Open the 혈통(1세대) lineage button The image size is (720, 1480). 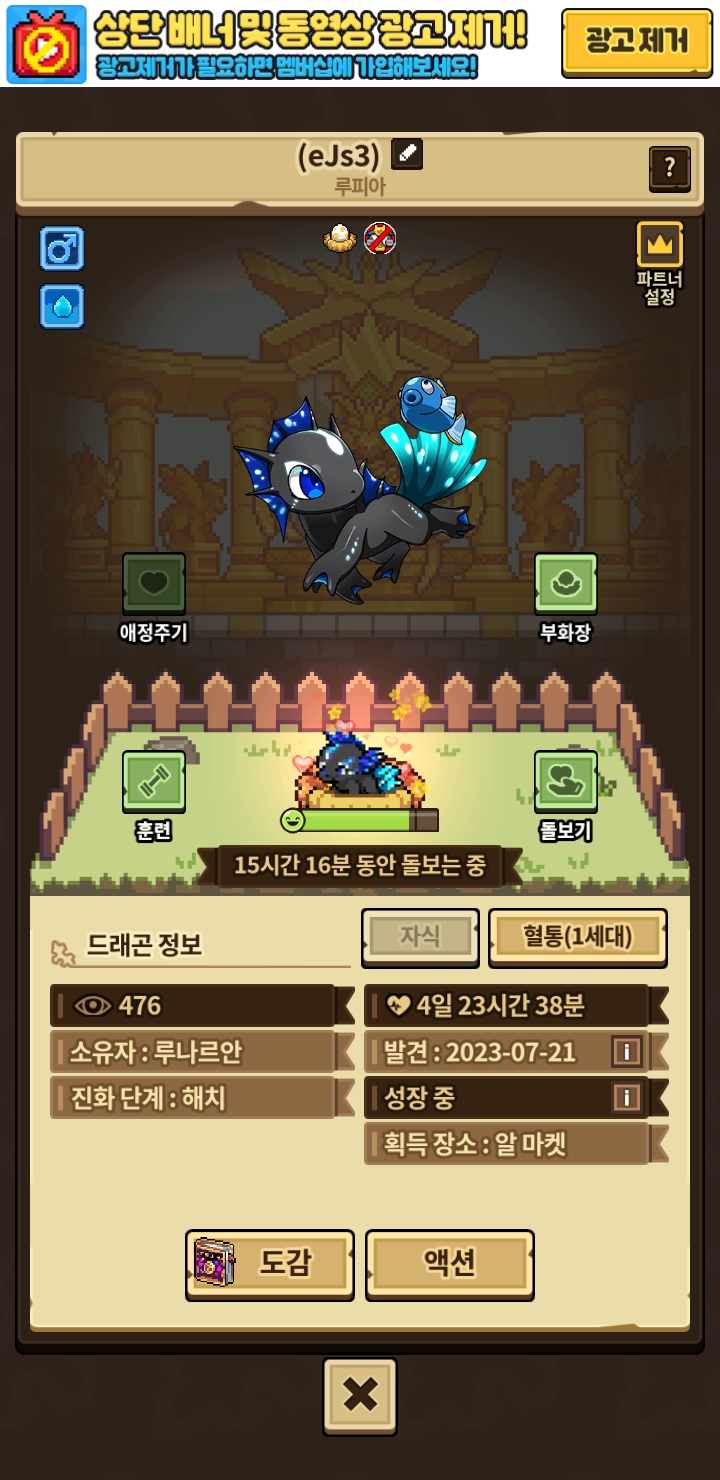coord(577,937)
